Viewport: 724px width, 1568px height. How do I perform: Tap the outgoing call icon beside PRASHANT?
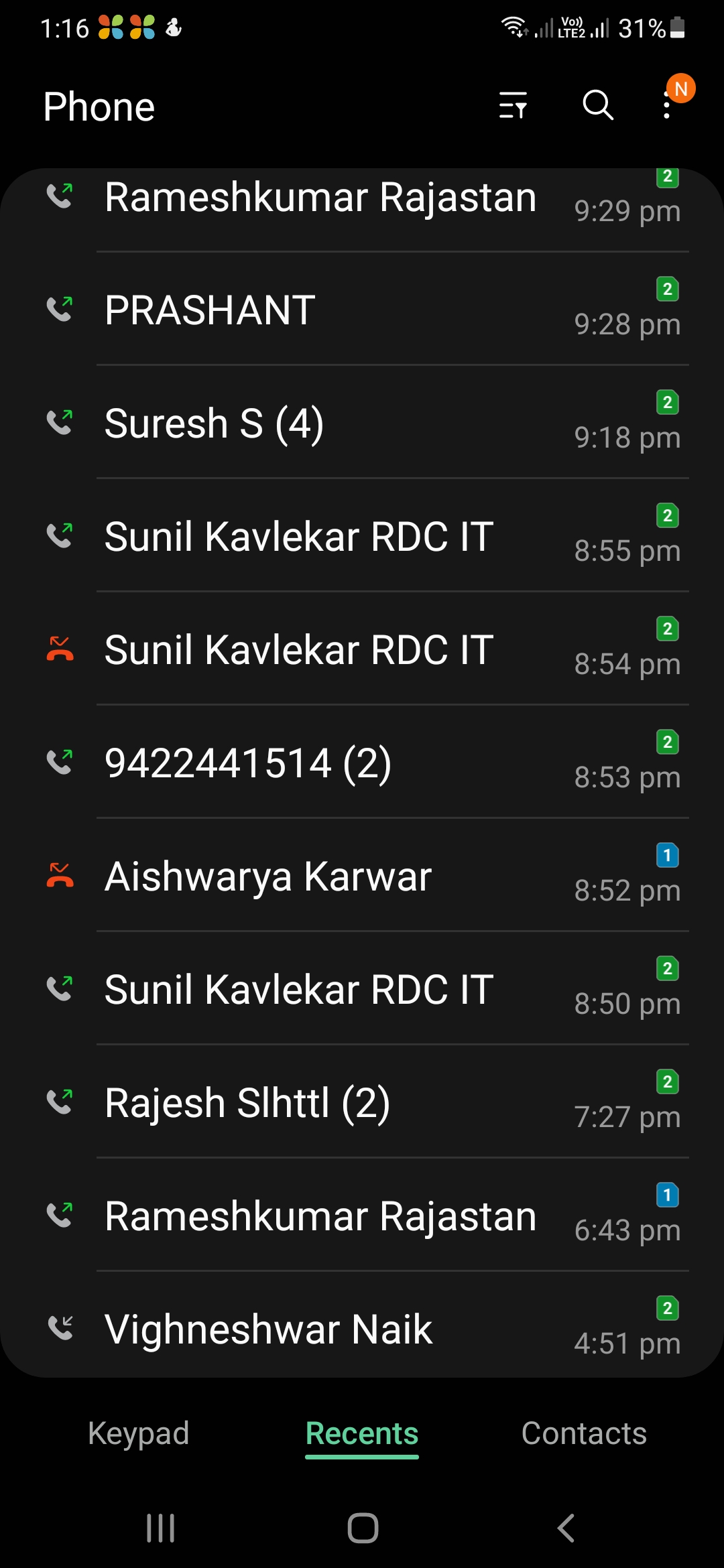[60, 310]
